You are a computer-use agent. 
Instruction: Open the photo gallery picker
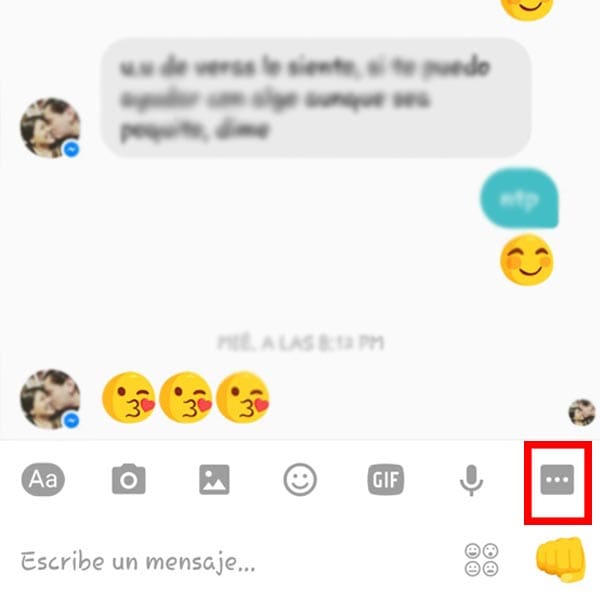[214, 481]
